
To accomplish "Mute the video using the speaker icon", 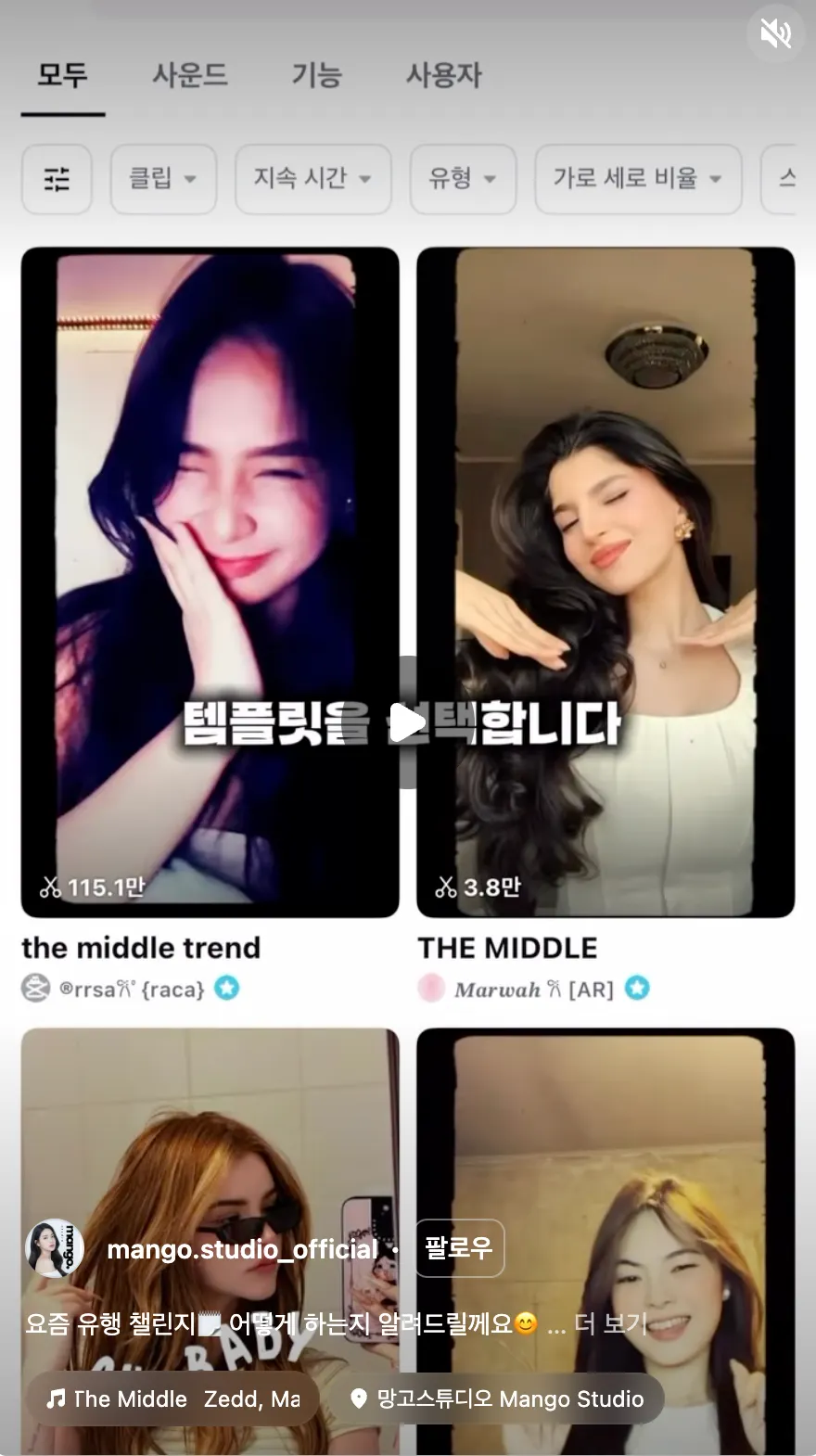I will [x=775, y=33].
